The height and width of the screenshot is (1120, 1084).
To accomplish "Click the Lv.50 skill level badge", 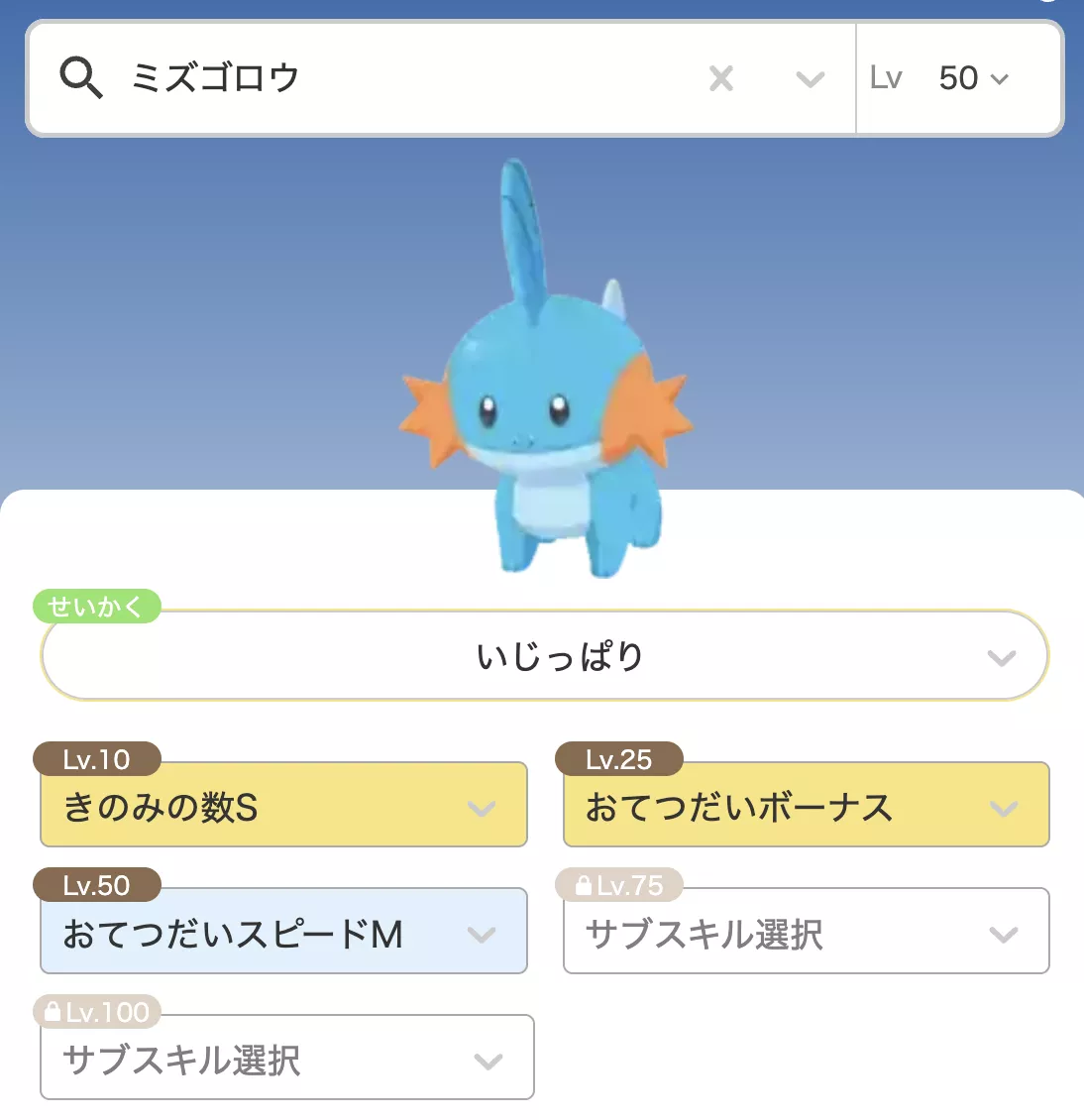I will pos(96,885).
